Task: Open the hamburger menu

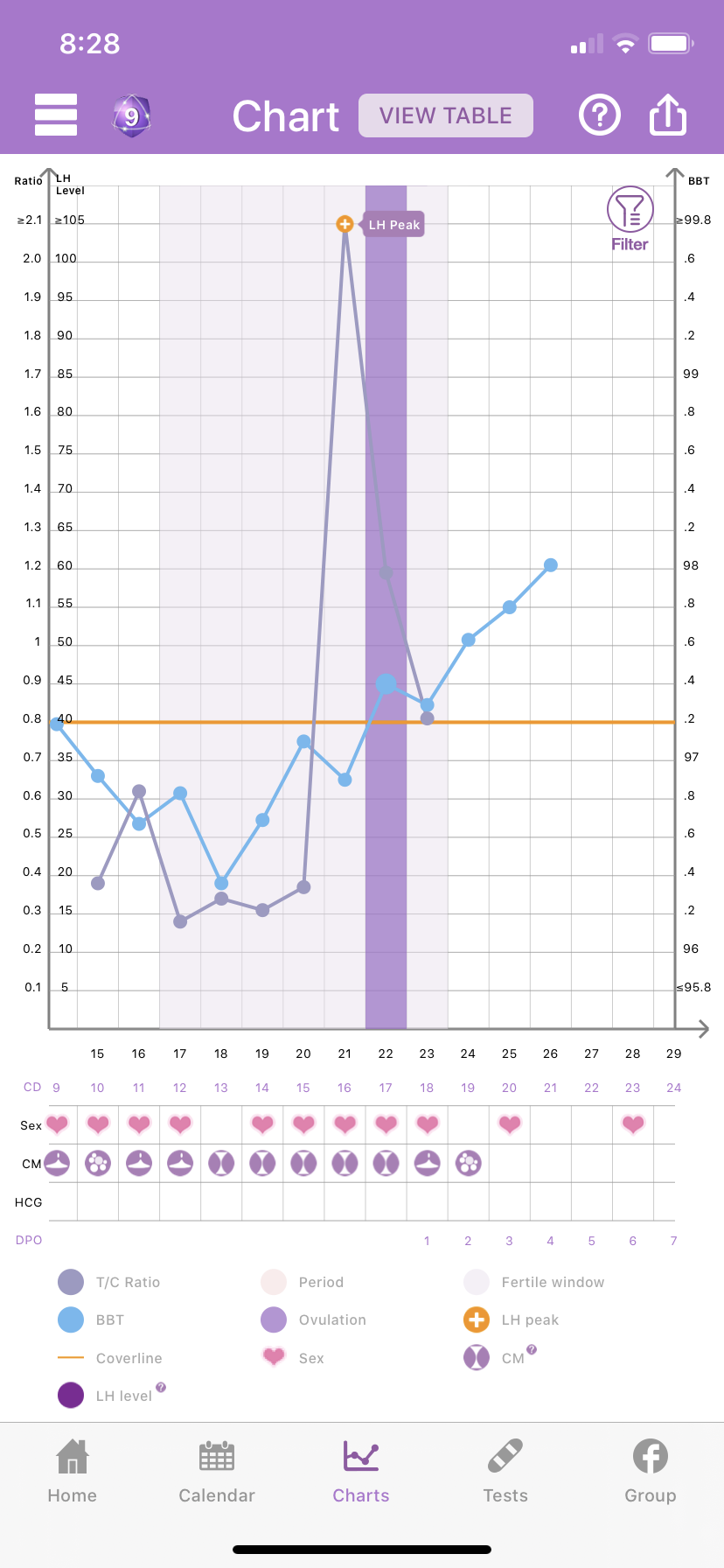Action: point(56,115)
